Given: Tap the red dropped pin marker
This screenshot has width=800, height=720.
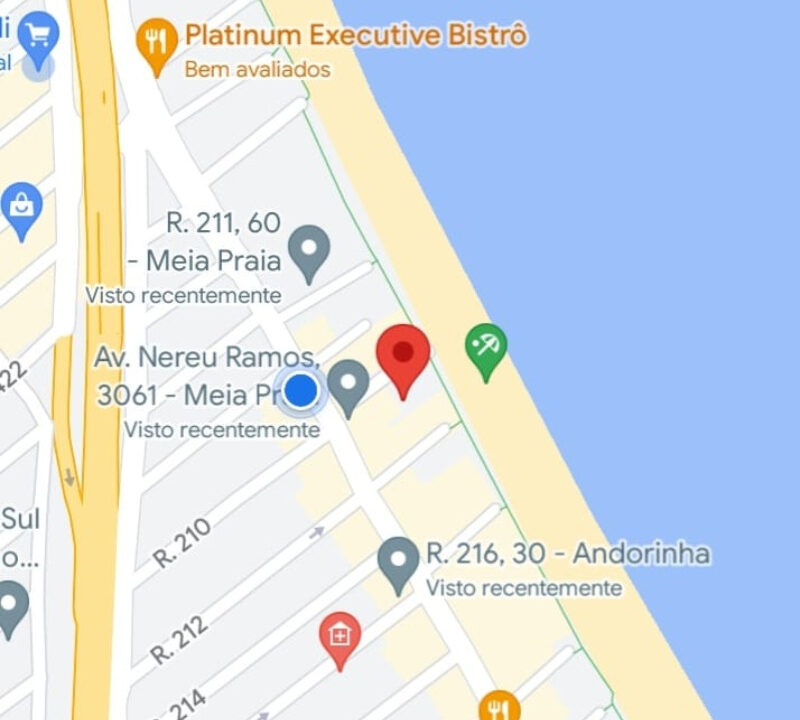Looking at the screenshot, I should tap(403, 355).
